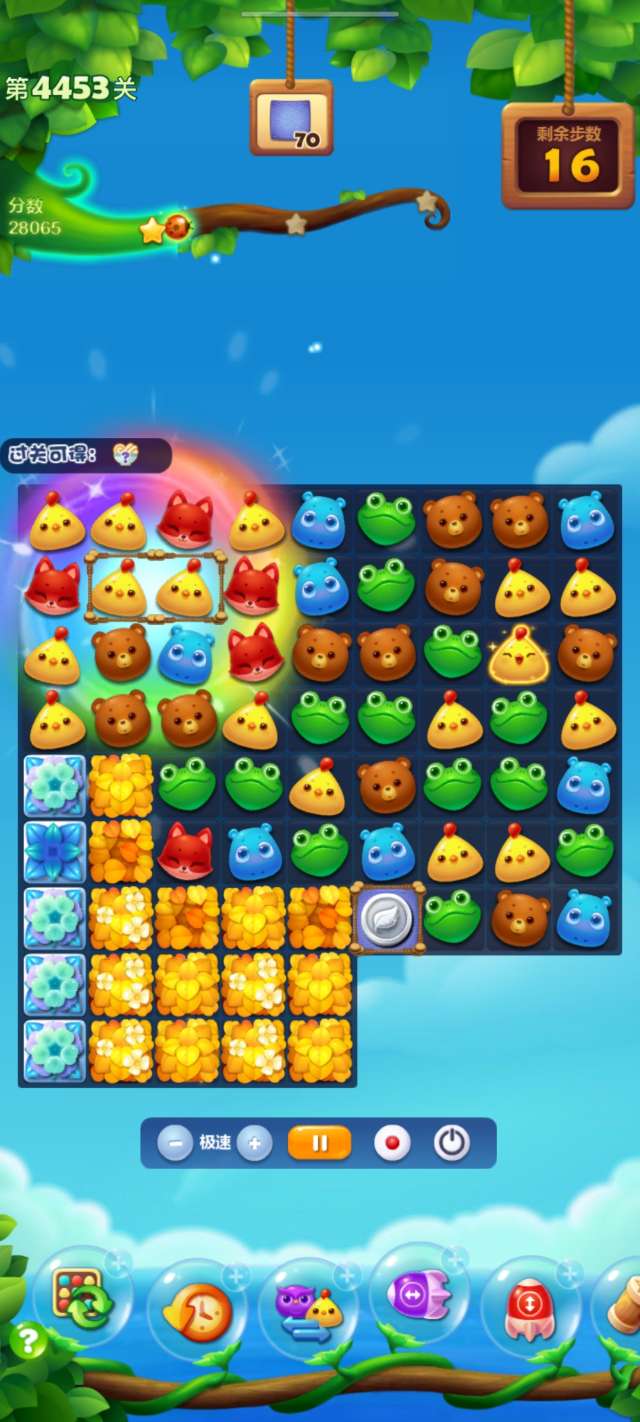Increase the game speed with plus button

[x=255, y=1143]
